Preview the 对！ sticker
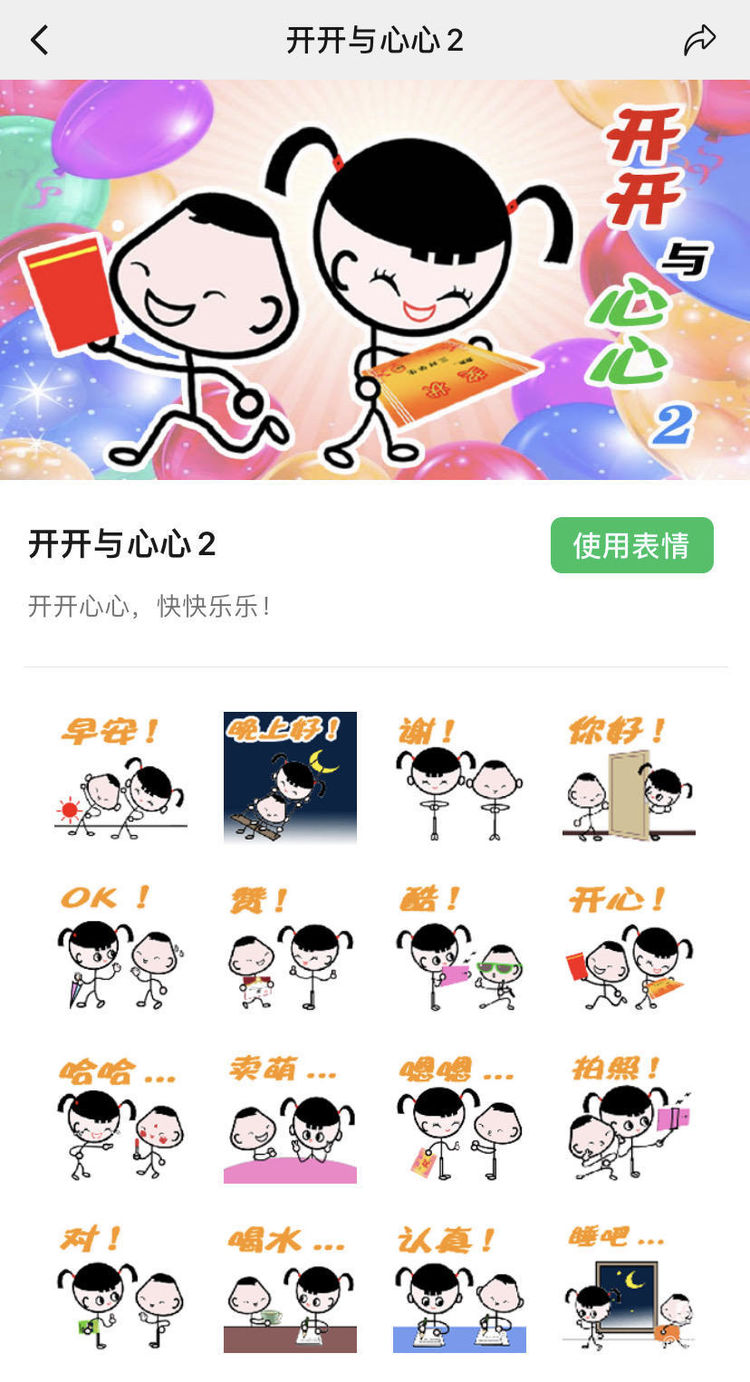This screenshot has height=1382, width=750. tap(120, 1287)
